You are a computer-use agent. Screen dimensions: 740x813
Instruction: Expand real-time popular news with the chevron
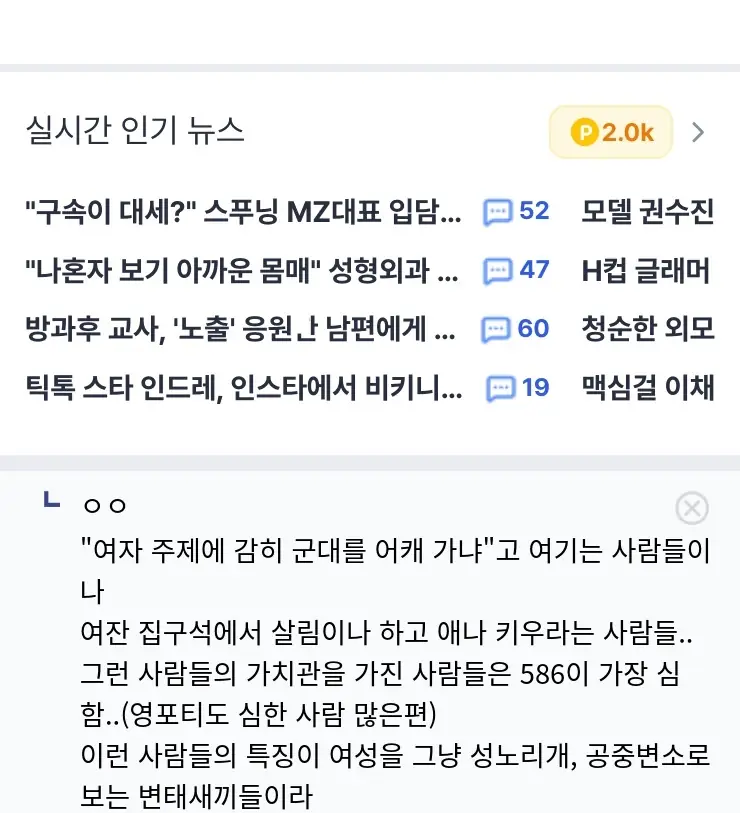698,132
